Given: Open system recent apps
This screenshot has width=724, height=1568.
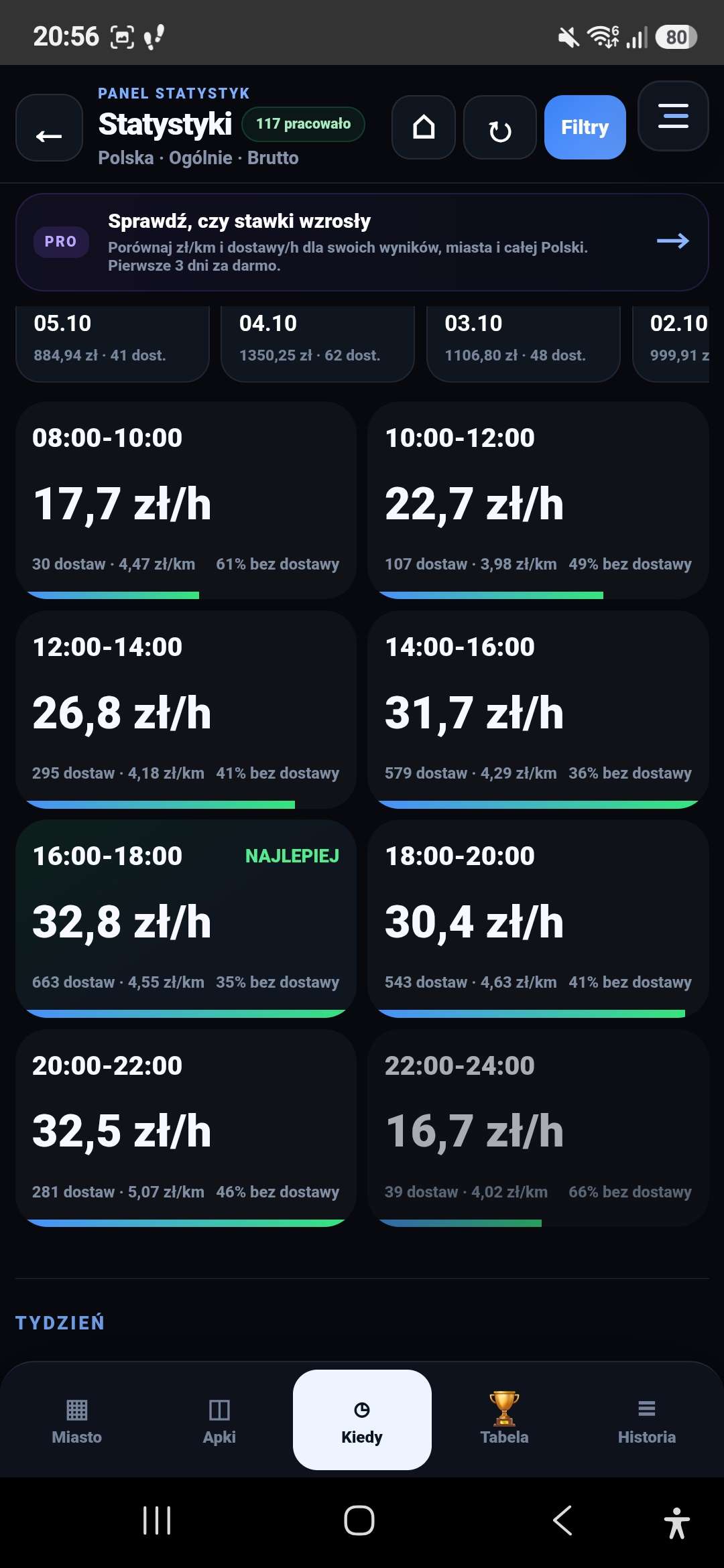Looking at the screenshot, I should coord(157,1520).
